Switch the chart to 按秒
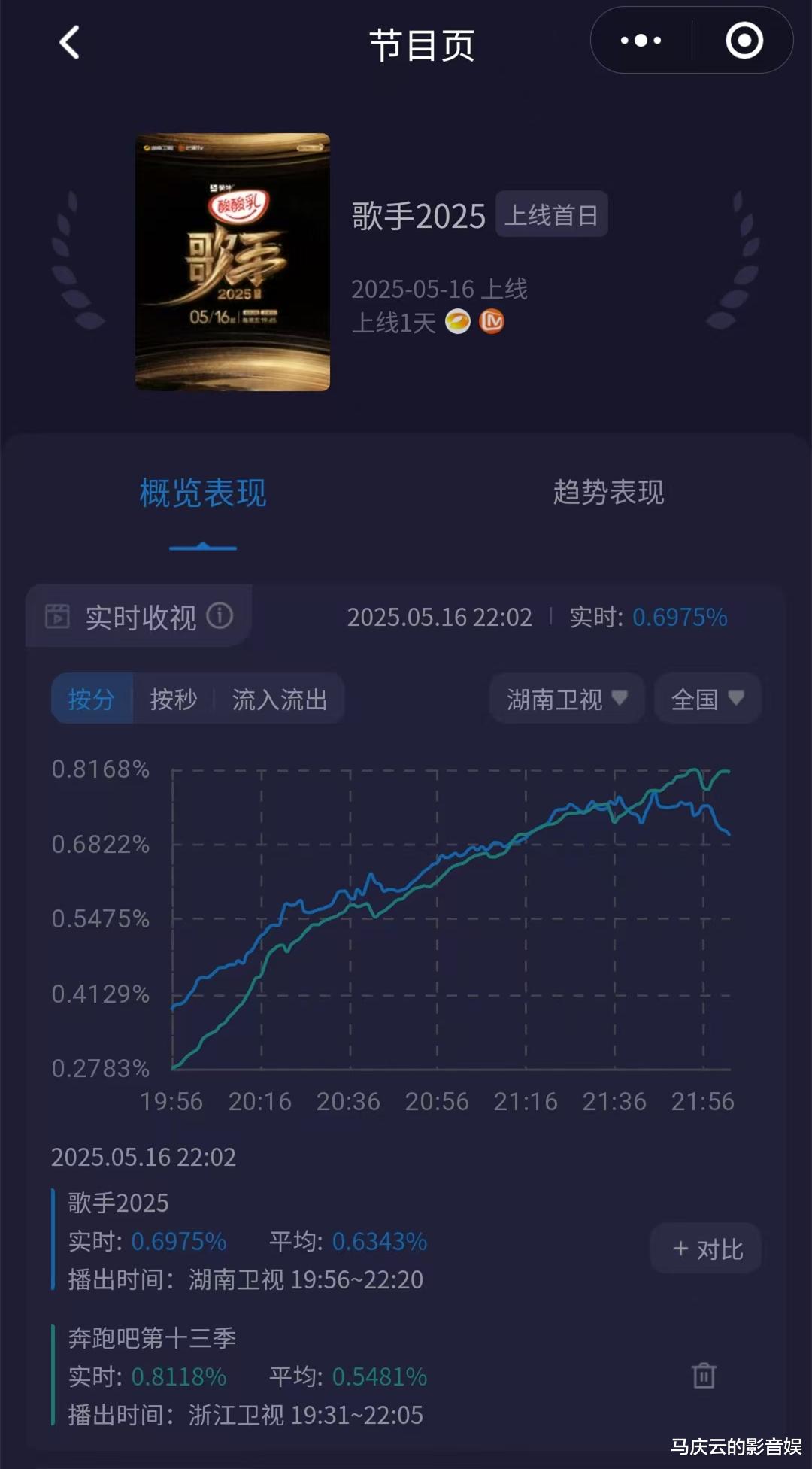This screenshot has width=812, height=1469. click(174, 699)
